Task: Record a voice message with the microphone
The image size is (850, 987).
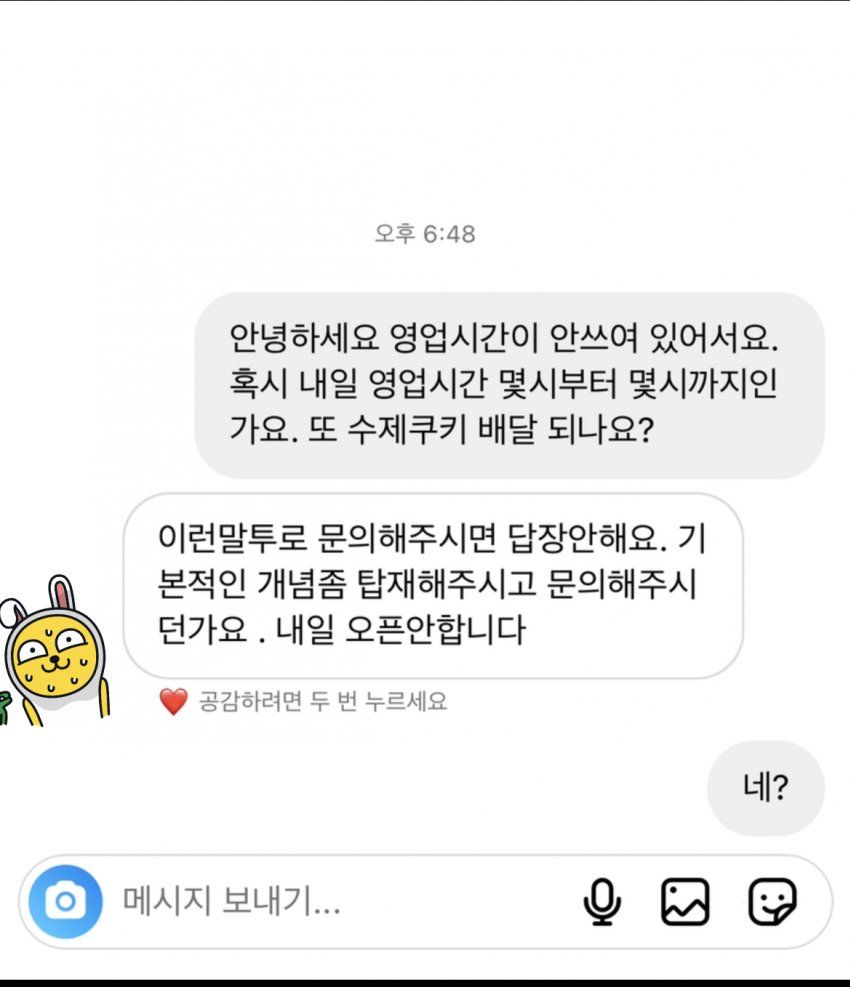Action: pyautogui.click(x=601, y=902)
